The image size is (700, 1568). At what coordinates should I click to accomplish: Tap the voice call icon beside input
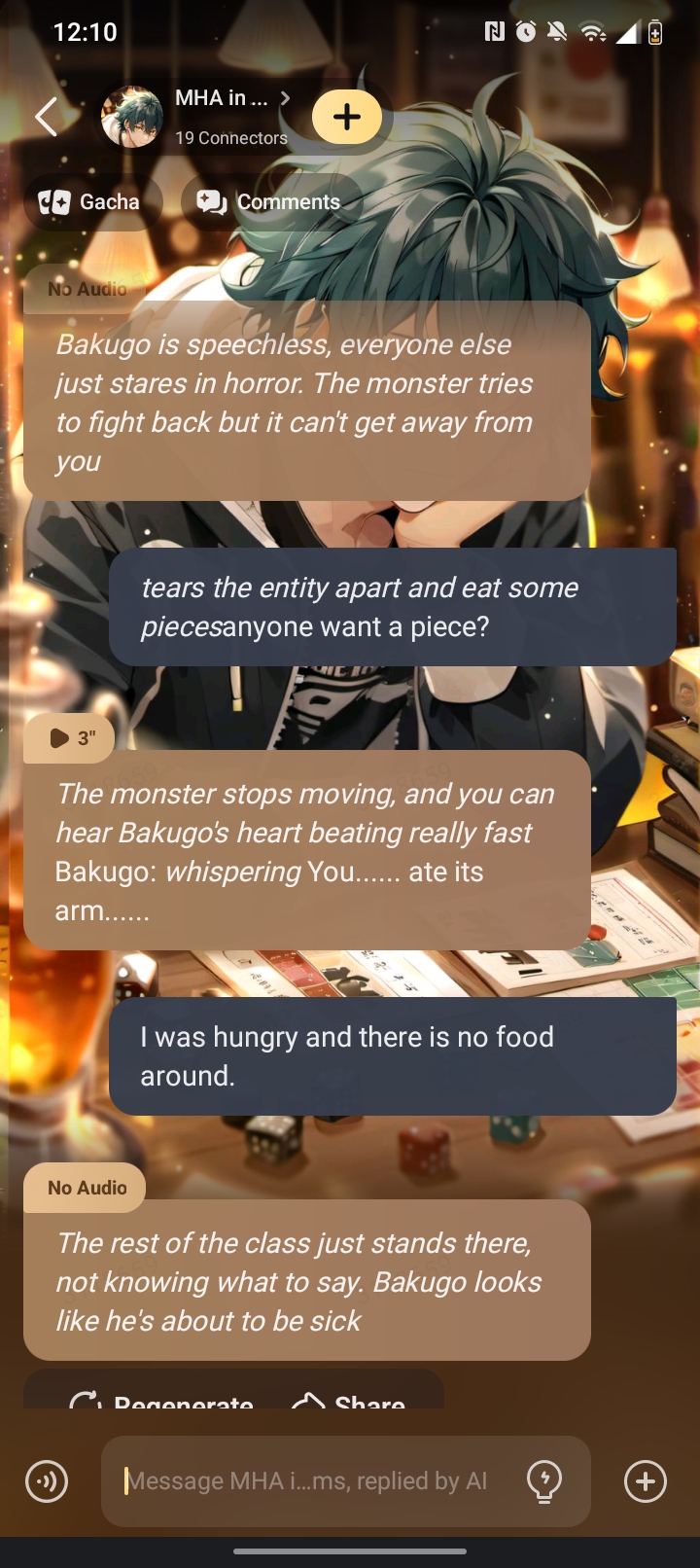[47, 1481]
